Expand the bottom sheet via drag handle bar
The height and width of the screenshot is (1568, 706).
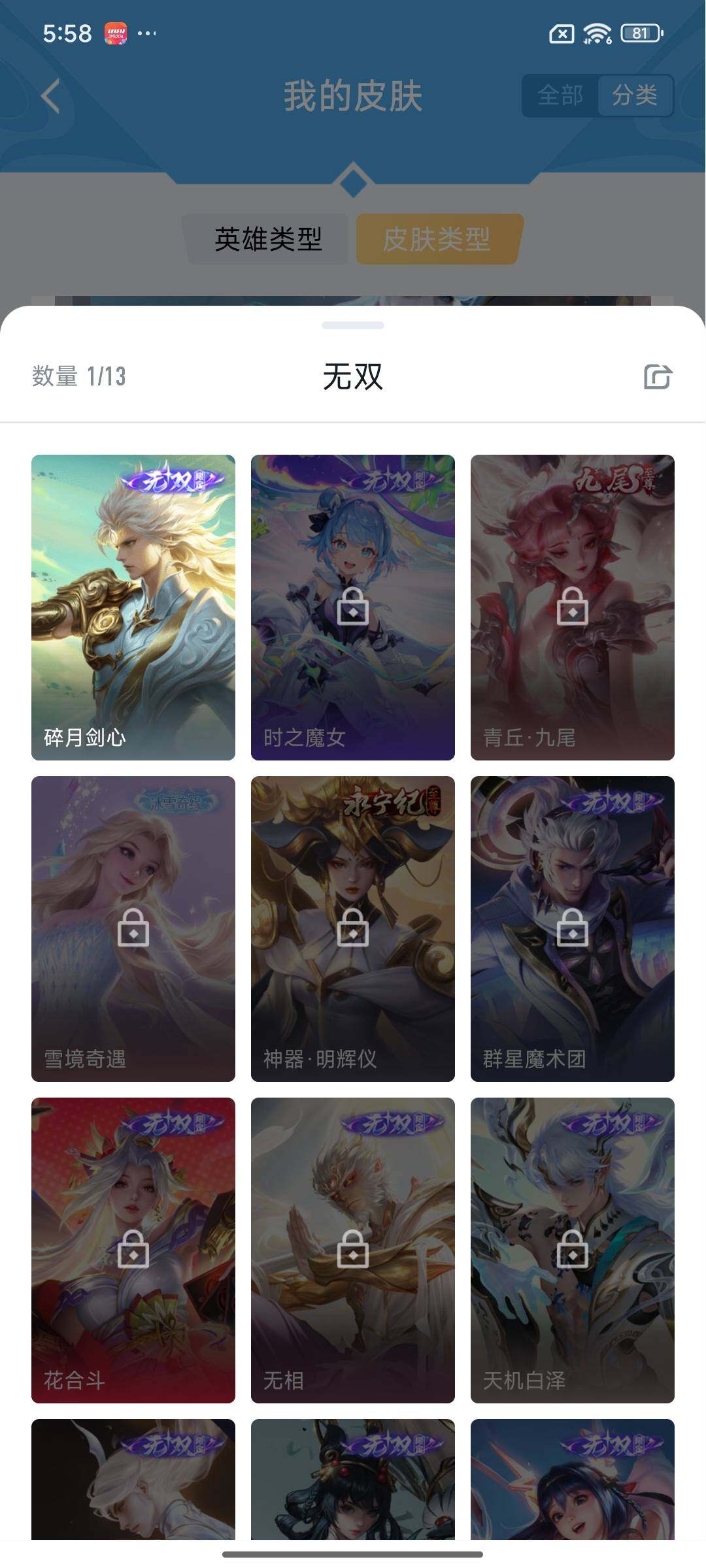point(353,323)
